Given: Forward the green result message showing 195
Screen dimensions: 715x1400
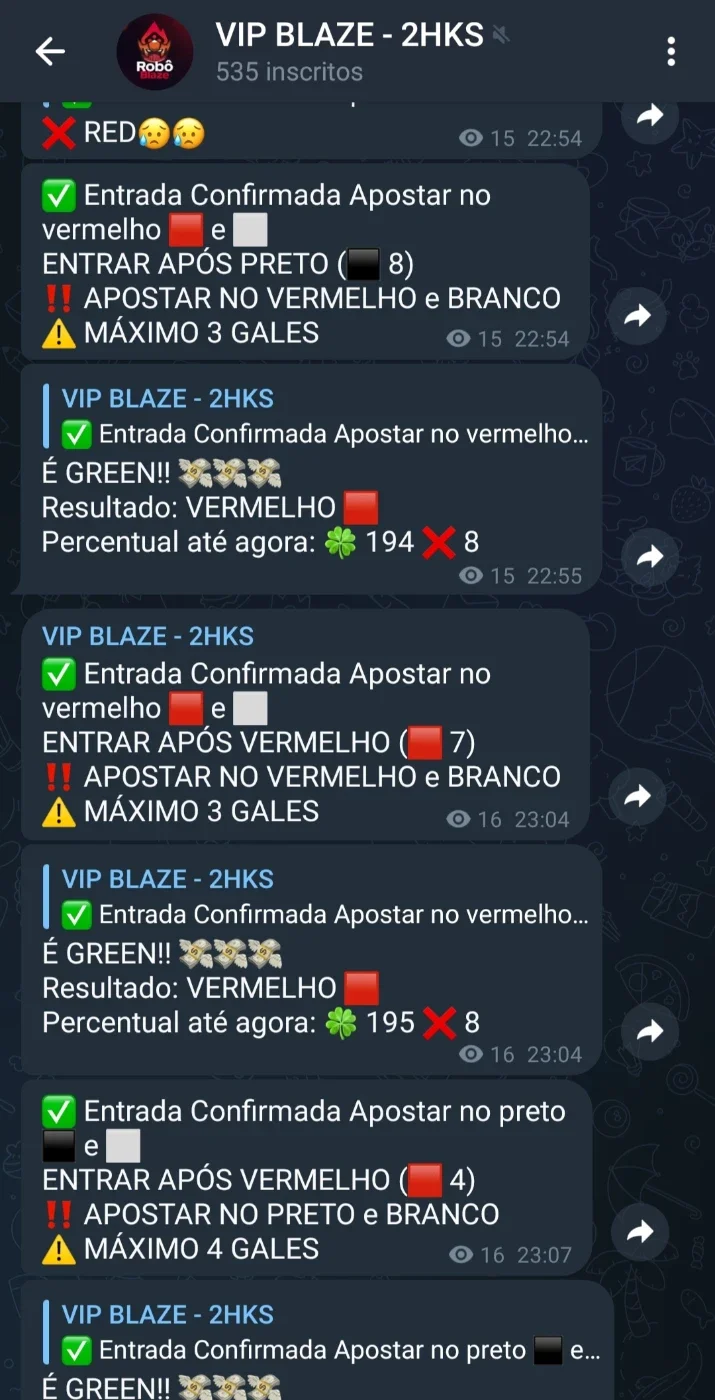Looking at the screenshot, I should pos(651,1032).
